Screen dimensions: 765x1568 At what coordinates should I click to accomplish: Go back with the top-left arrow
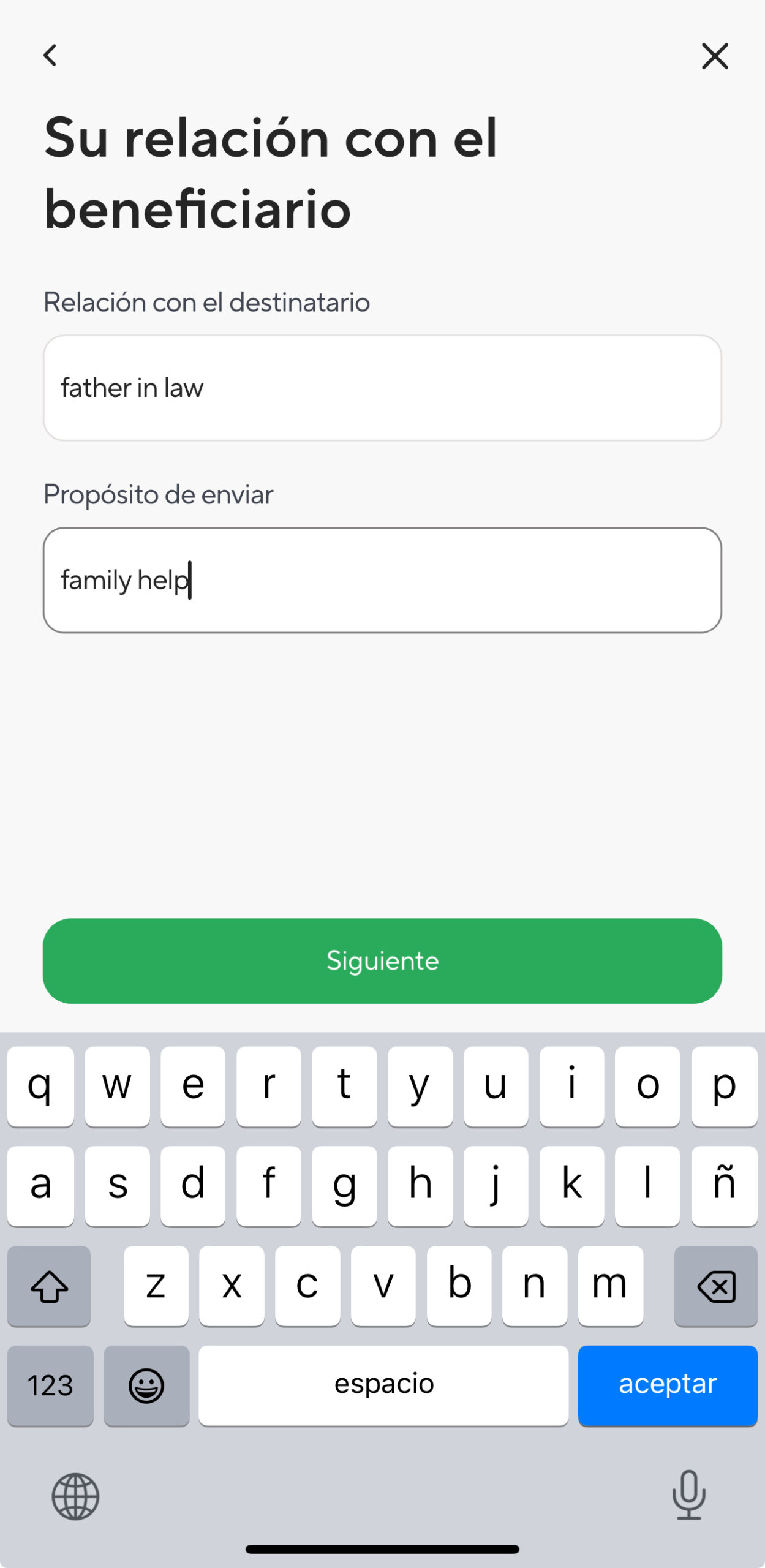[x=50, y=56]
